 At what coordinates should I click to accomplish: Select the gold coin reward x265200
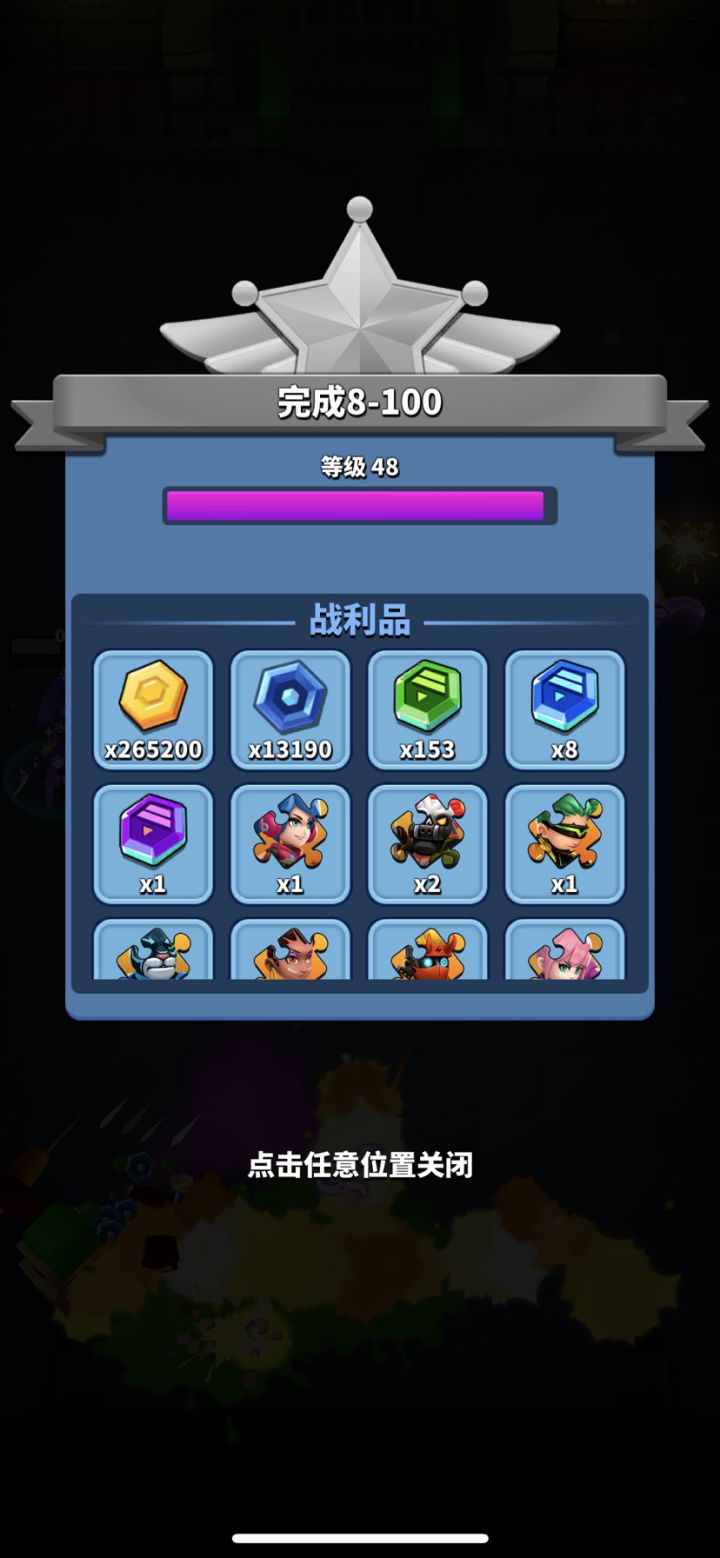154,710
